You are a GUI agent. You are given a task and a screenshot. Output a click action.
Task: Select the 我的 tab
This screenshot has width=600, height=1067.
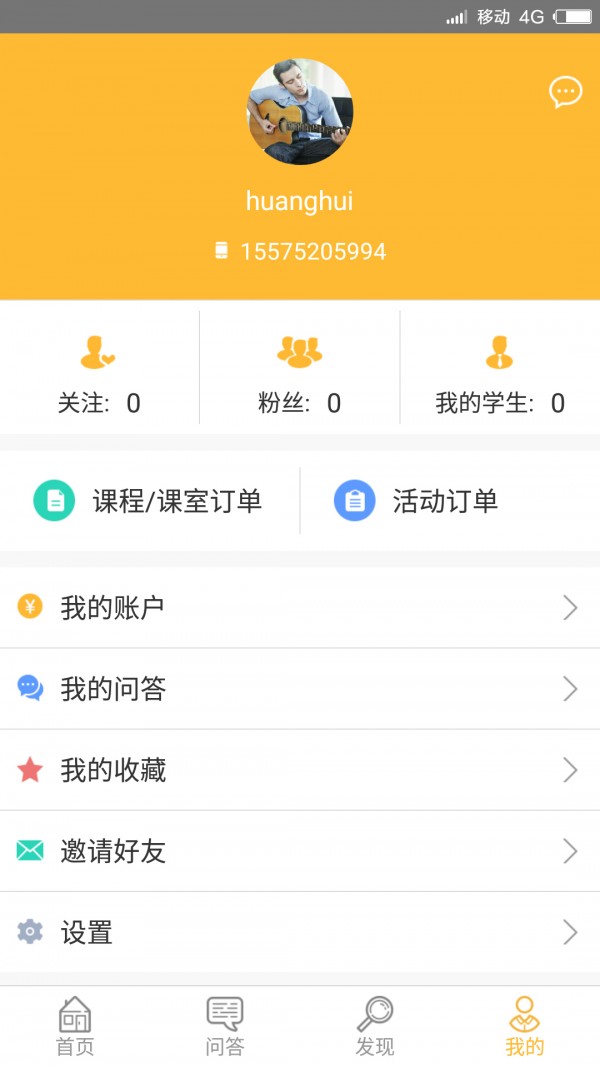coord(524,1027)
